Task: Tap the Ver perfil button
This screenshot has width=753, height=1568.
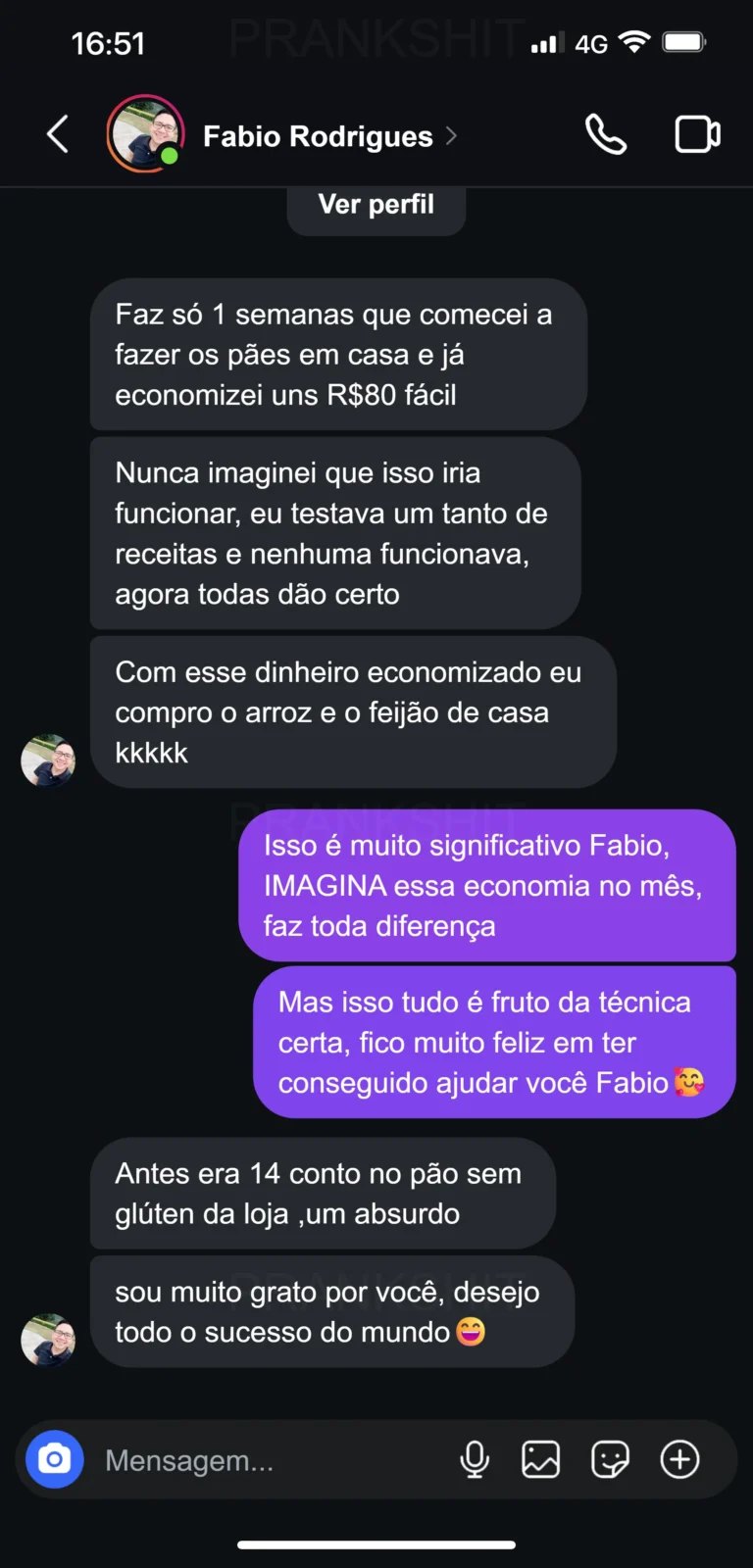Action: coord(376,205)
